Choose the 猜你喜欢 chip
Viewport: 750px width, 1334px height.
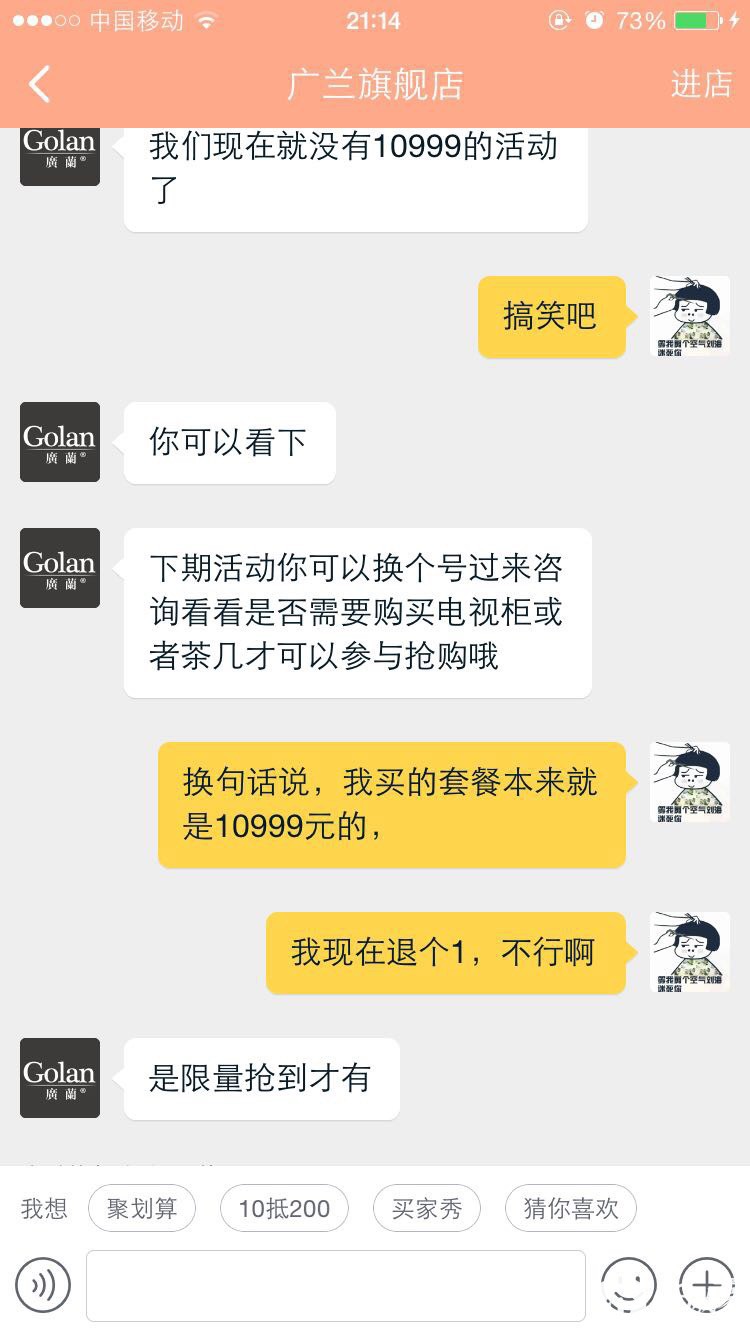tap(571, 1208)
